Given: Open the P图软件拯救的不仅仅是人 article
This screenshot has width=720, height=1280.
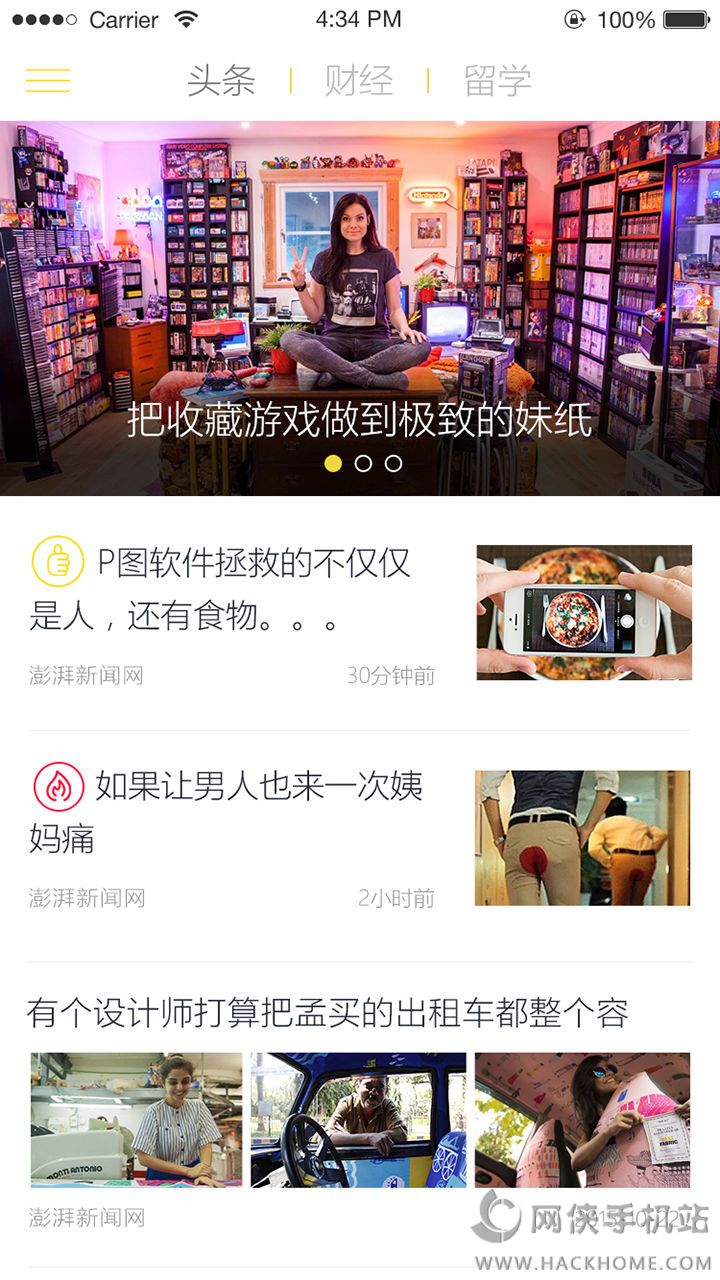Looking at the screenshot, I should [x=230, y=590].
